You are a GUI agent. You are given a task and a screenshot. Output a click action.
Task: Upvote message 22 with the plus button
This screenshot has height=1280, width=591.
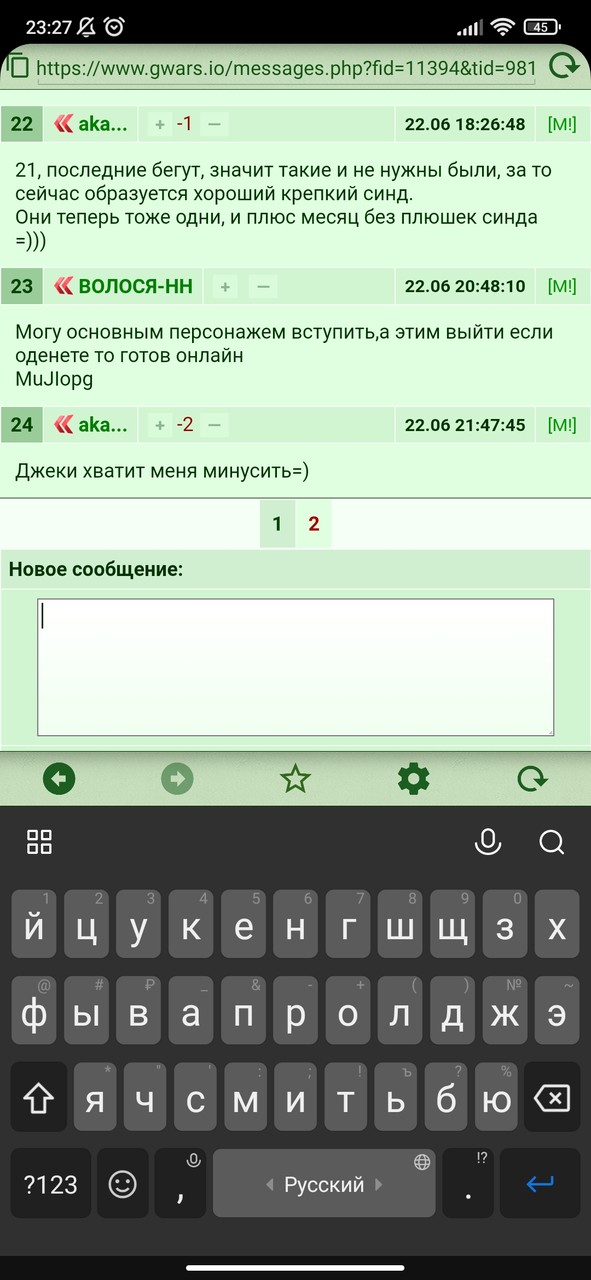160,125
